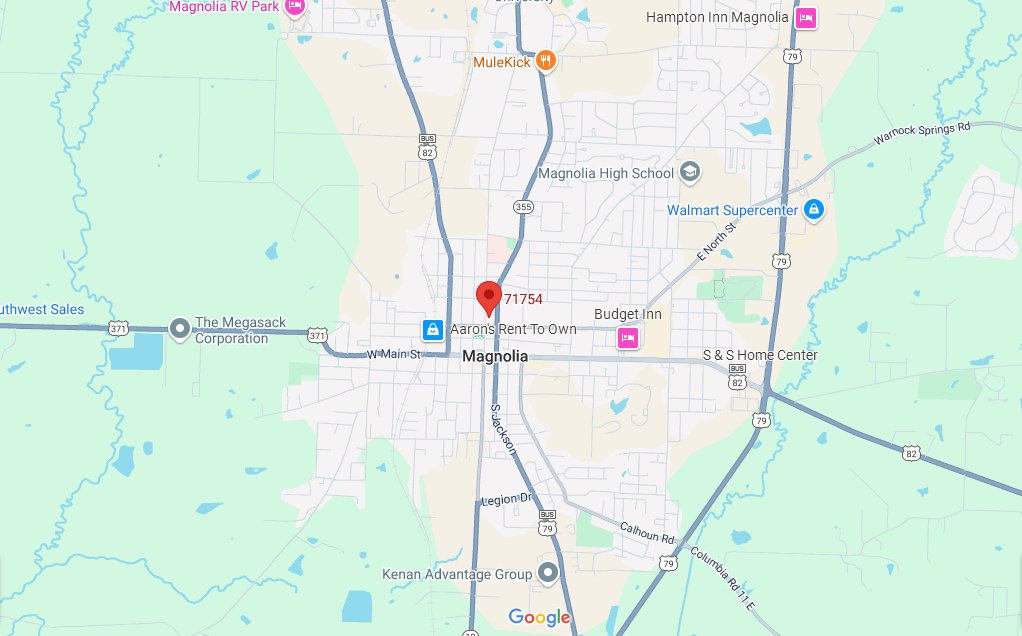The height and width of the screenshot is (636, 1022).
Task: Open the Kenan Advantage Group marker
Action: [x=548, y=574]
